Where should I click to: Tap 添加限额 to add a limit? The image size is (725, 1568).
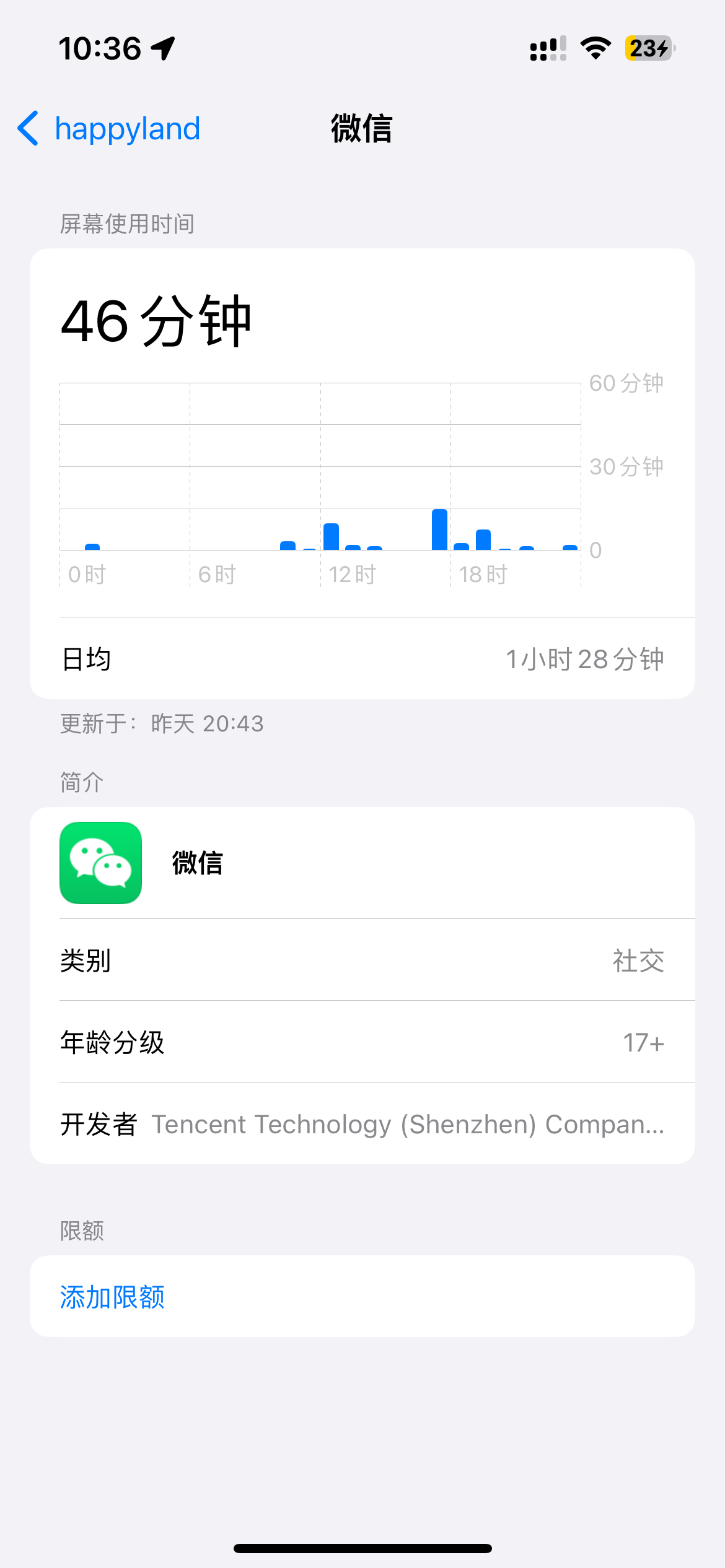point(113,1297)
